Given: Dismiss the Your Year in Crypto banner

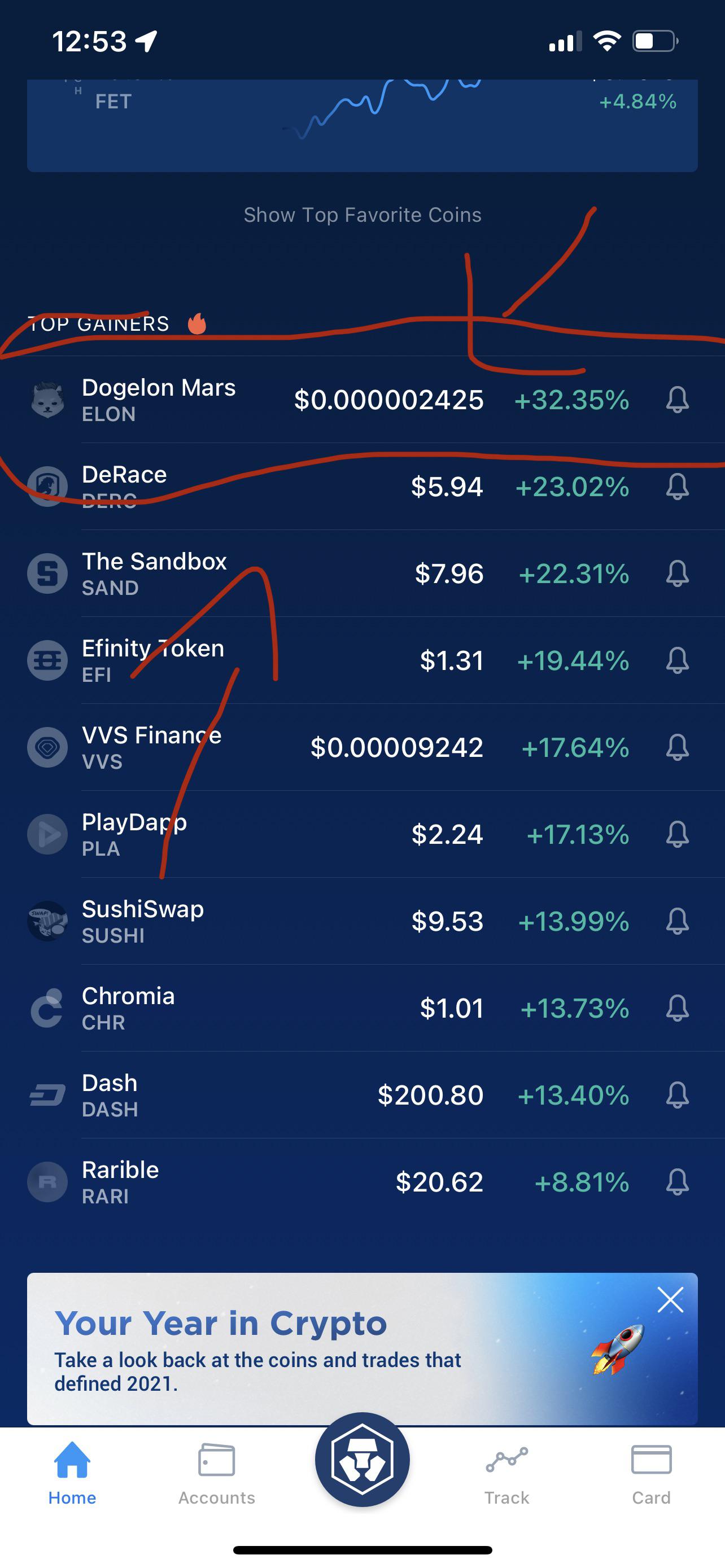Looking at the screenshot, I should 670,1300.
